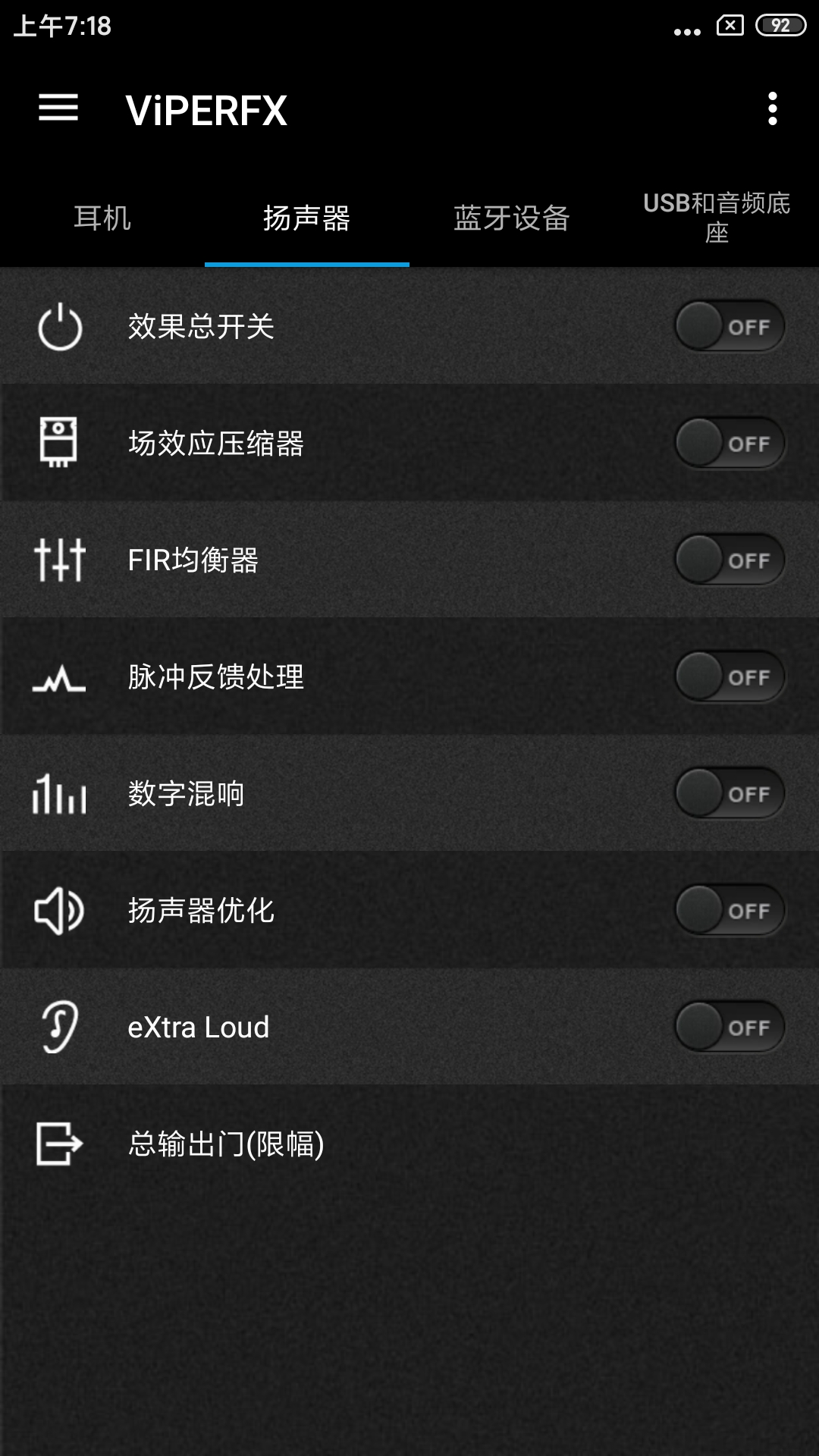Enable 脉冲反馈处理 switch

(x=730, y=677)
